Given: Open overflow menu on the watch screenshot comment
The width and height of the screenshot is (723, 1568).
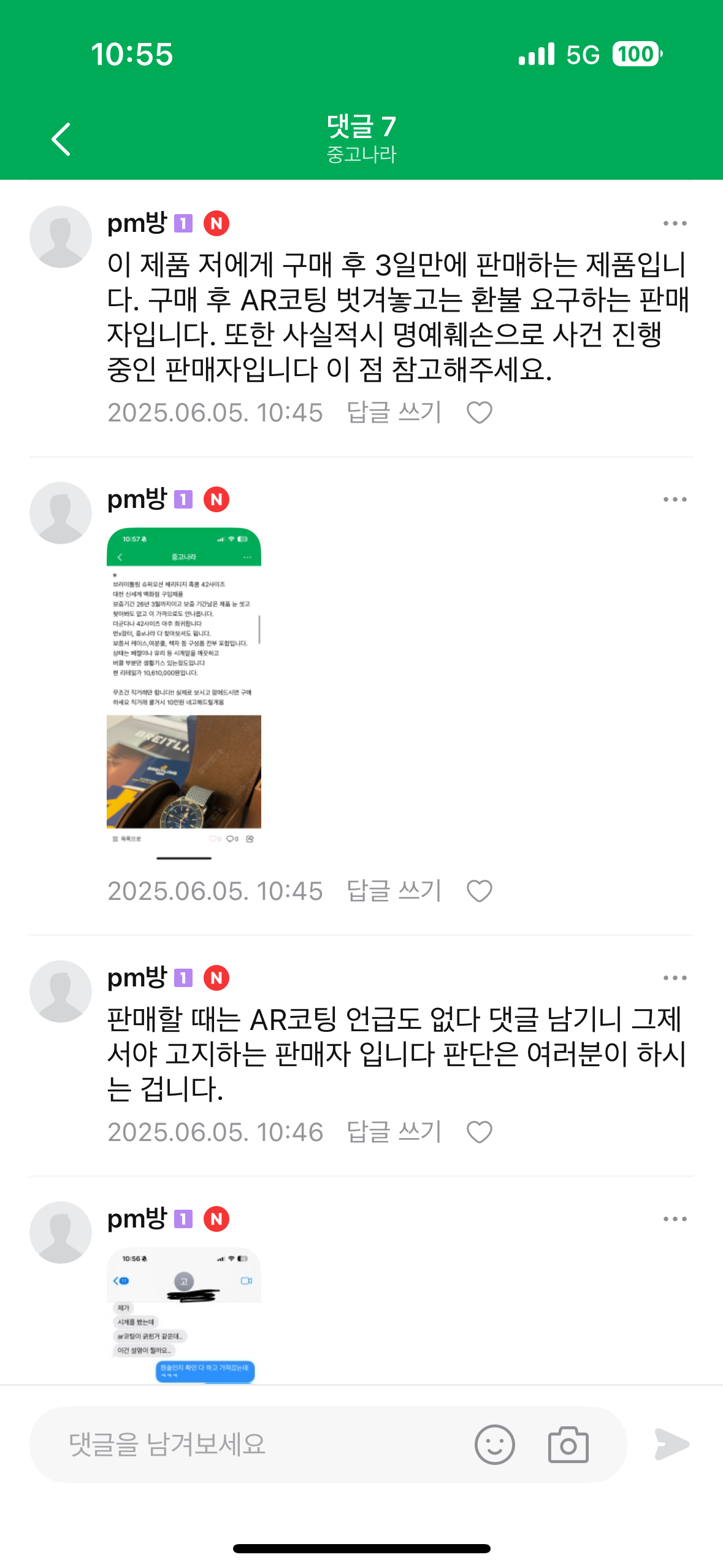Looking at the screenshot, I should pyautogui.click(x=675, y=500).
